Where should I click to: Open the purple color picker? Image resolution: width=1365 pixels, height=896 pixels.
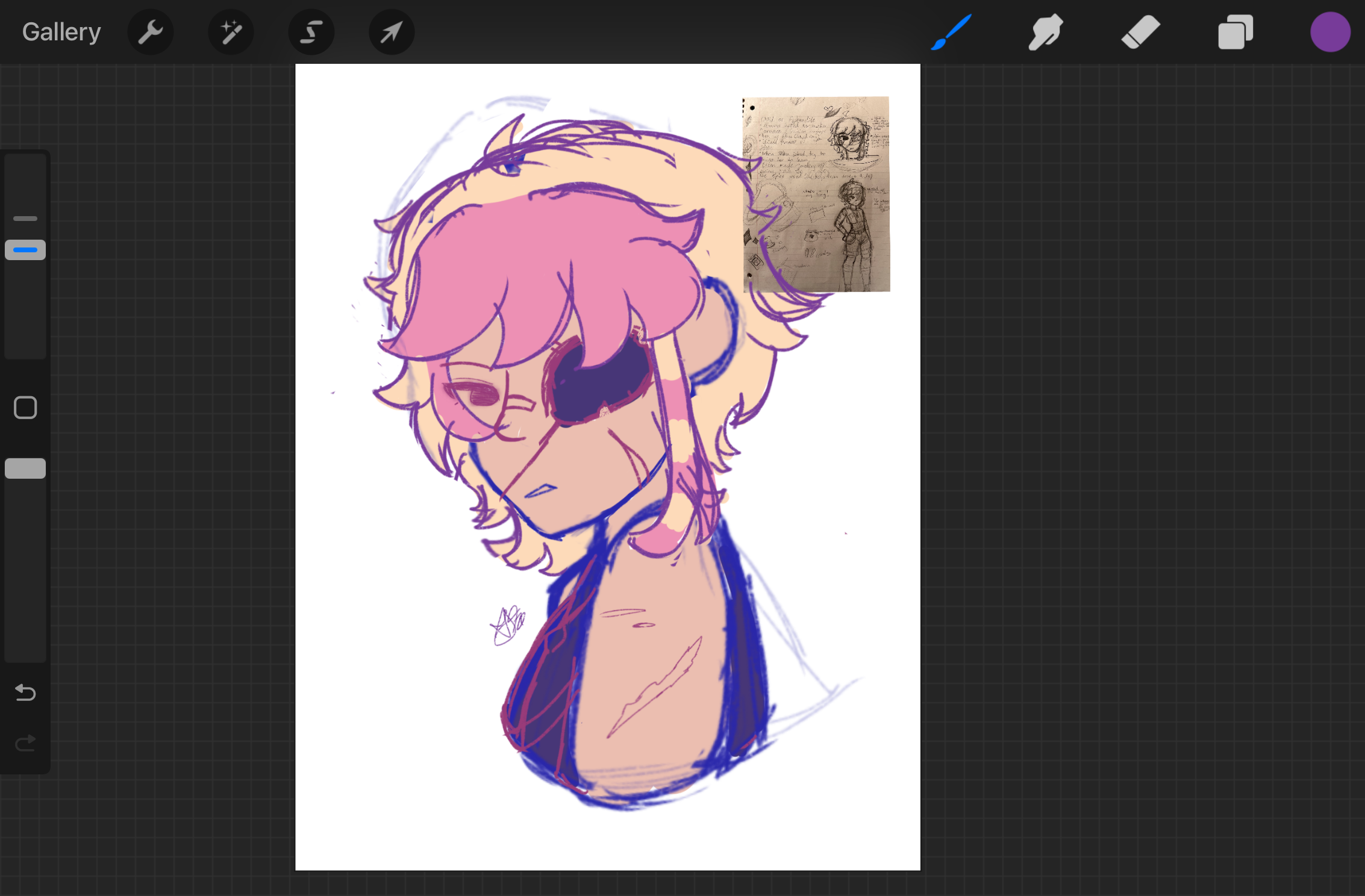click(x=1330, y=32)
